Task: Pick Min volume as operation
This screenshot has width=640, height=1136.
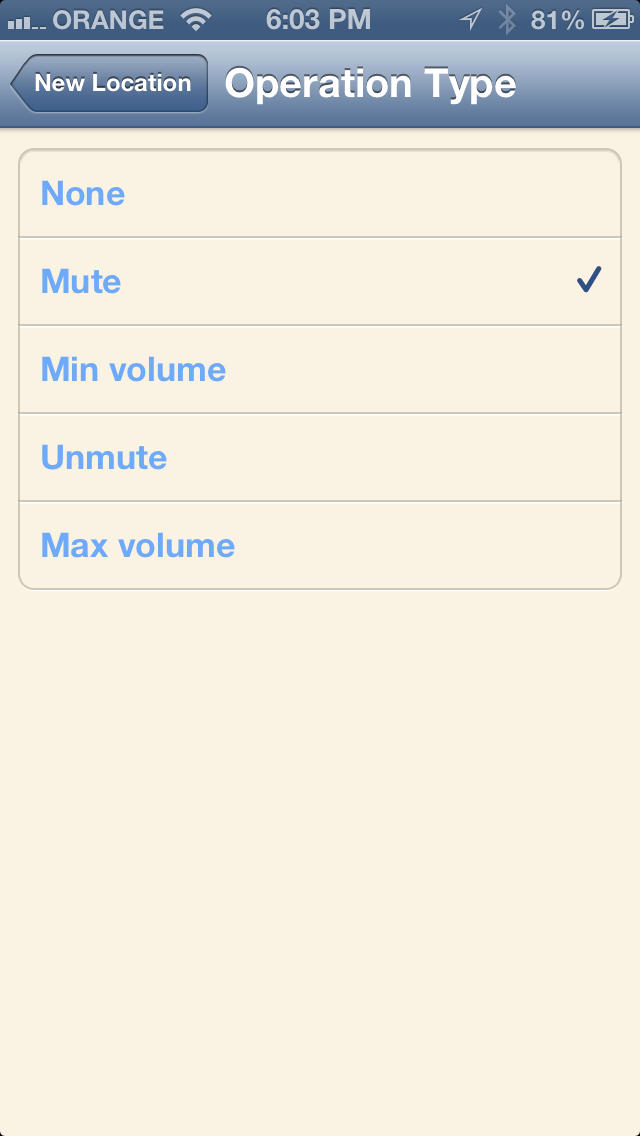Action: pos(320,369)
